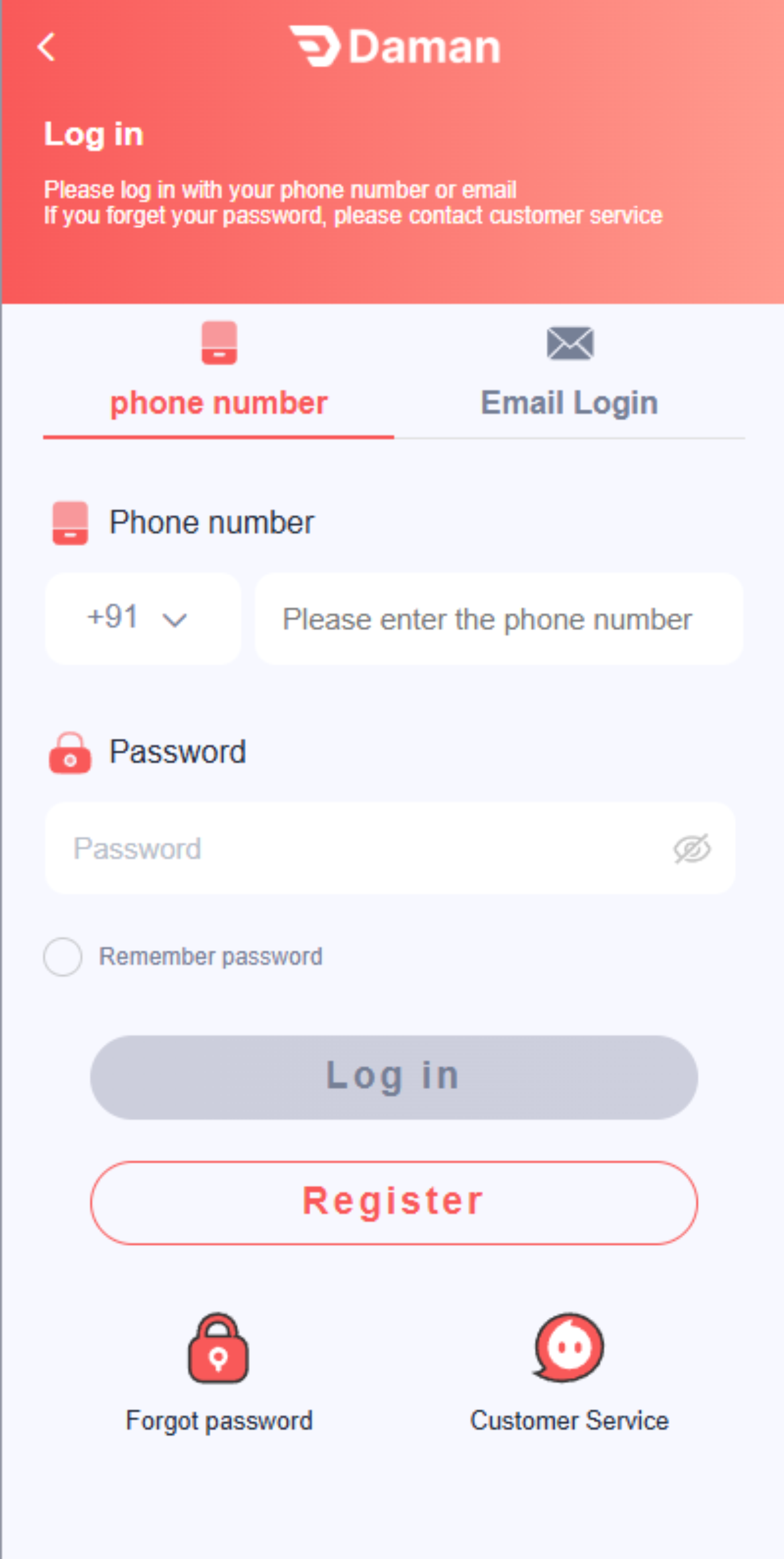Click the Customer Service text link
This screenshot has width=784, height=1559.
tap(568, 1421)
